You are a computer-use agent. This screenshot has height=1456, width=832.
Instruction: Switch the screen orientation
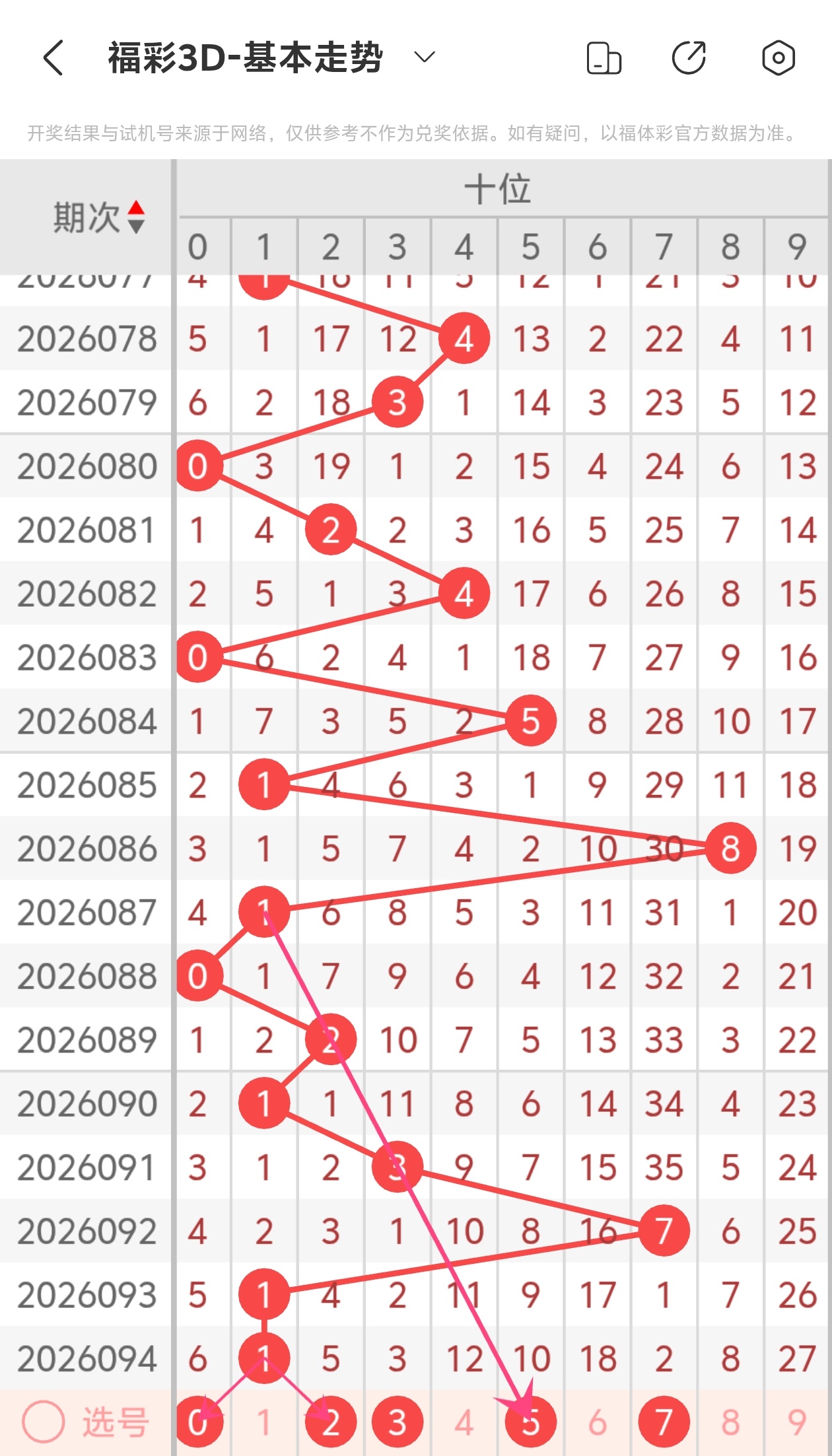604,58
